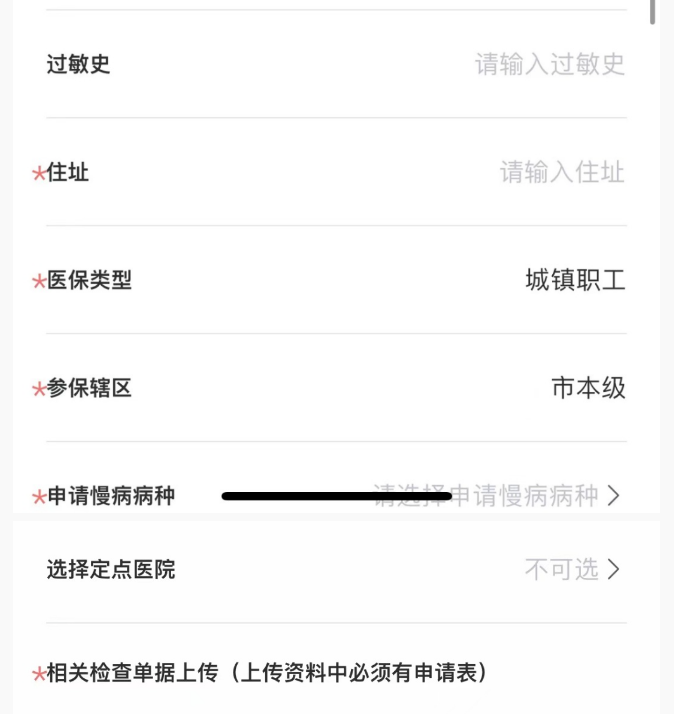Enter address in 住址 field
674x714 pixels.
tap(561, 173)
